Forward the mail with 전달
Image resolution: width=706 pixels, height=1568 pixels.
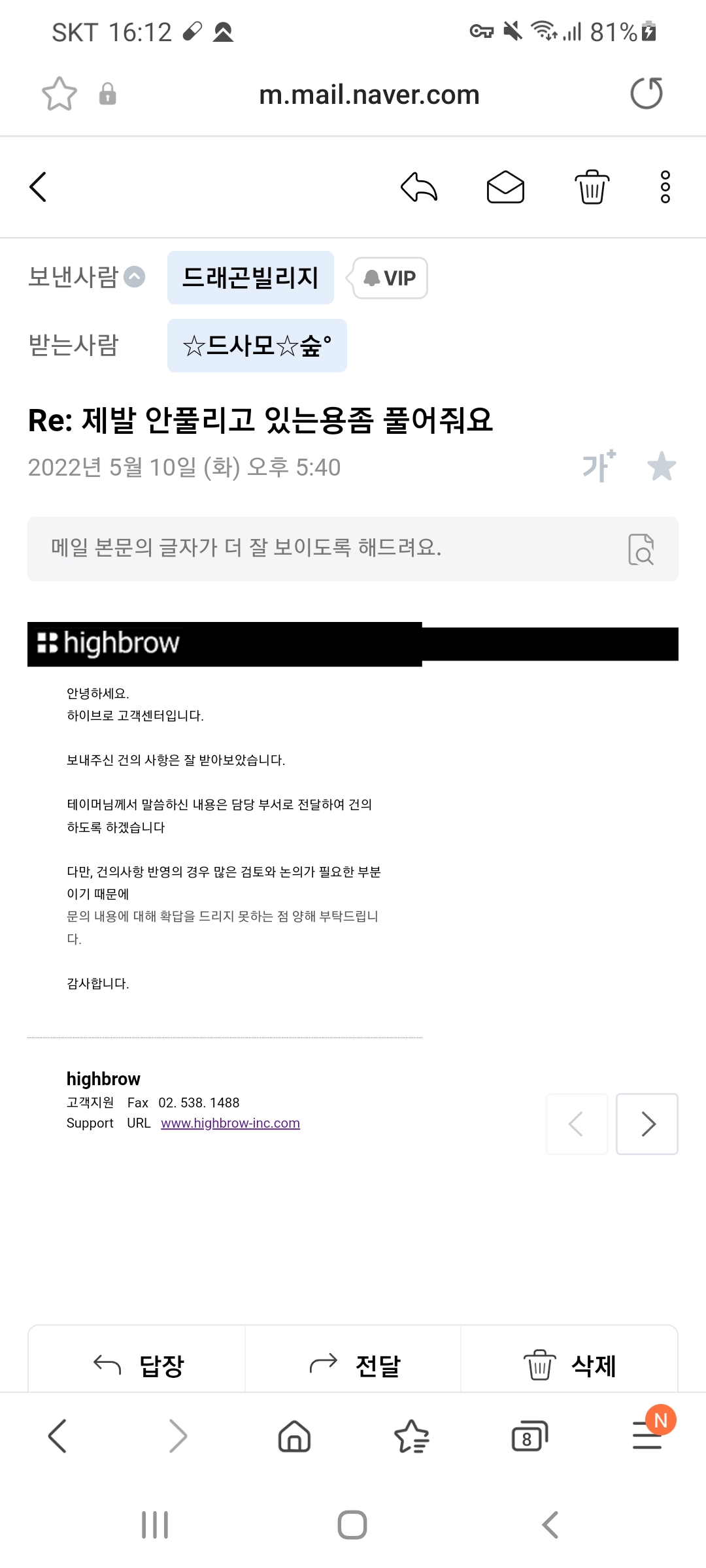click(354, 1365)
